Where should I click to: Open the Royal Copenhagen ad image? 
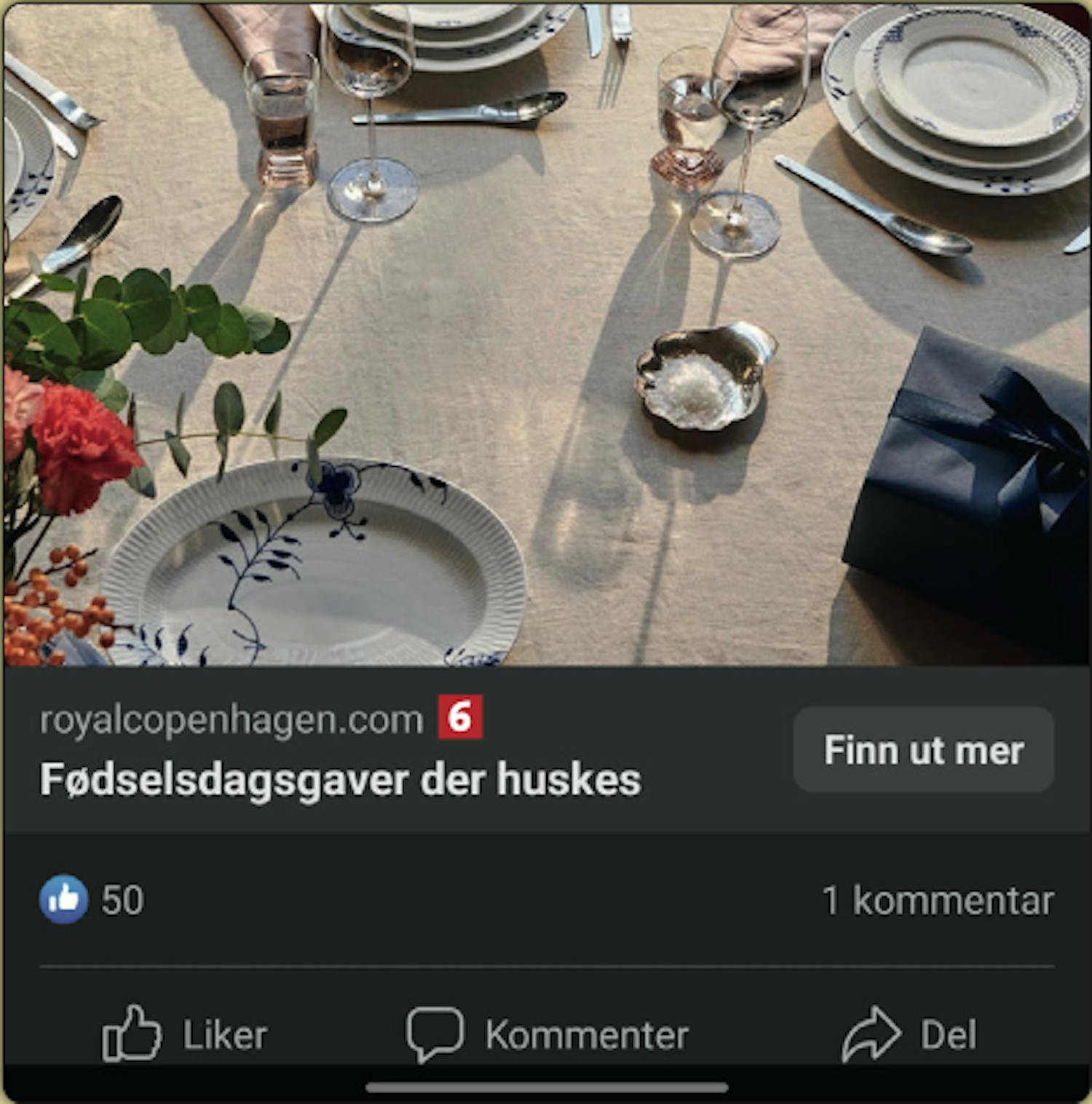(546, 335)
